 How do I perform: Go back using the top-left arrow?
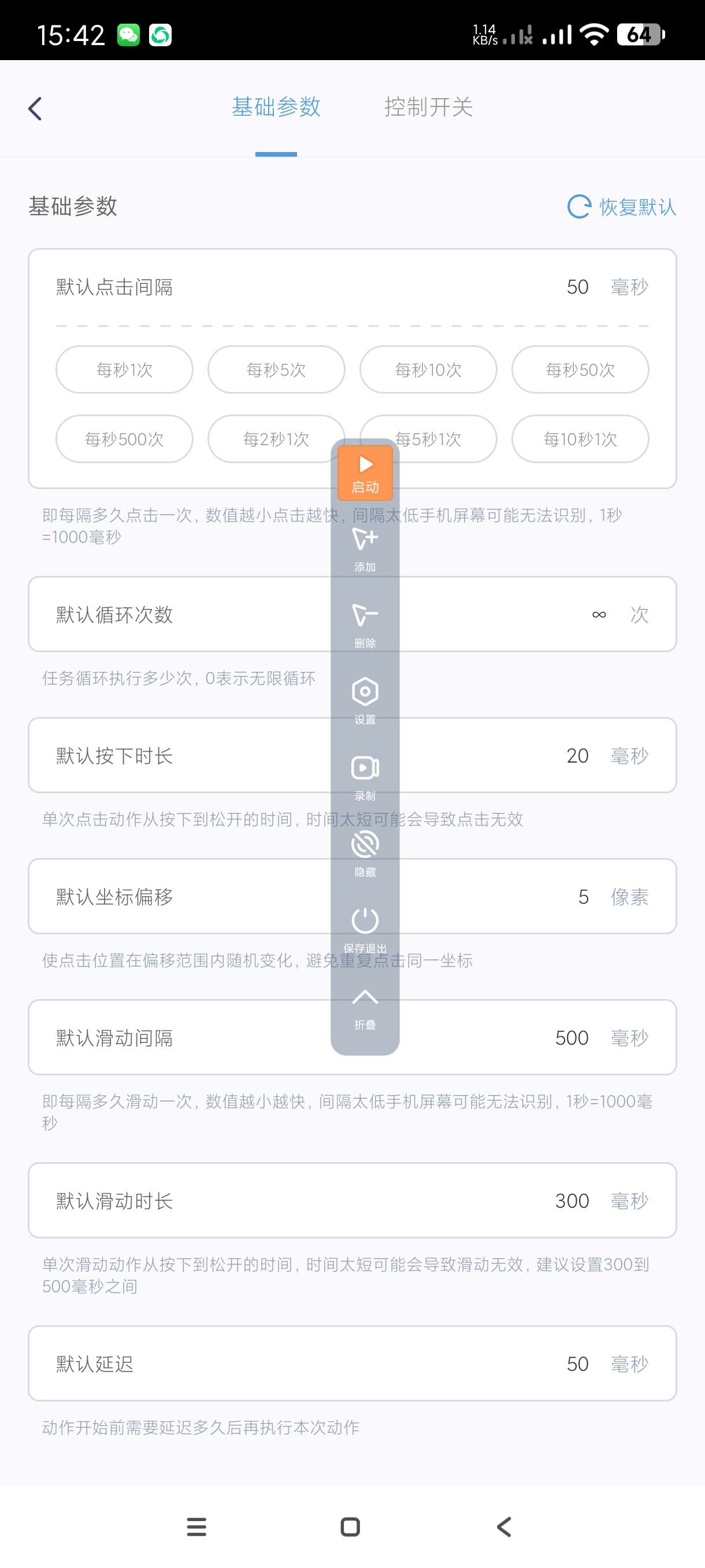[x=35, y=109]
